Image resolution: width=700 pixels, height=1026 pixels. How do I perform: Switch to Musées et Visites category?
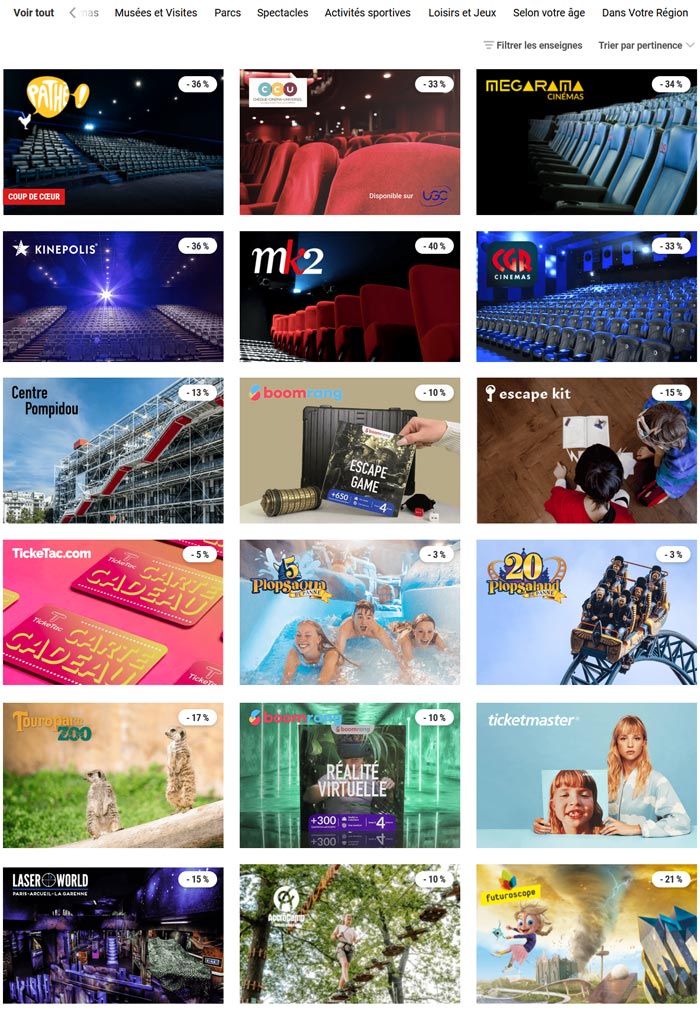[x=156, y=13]
